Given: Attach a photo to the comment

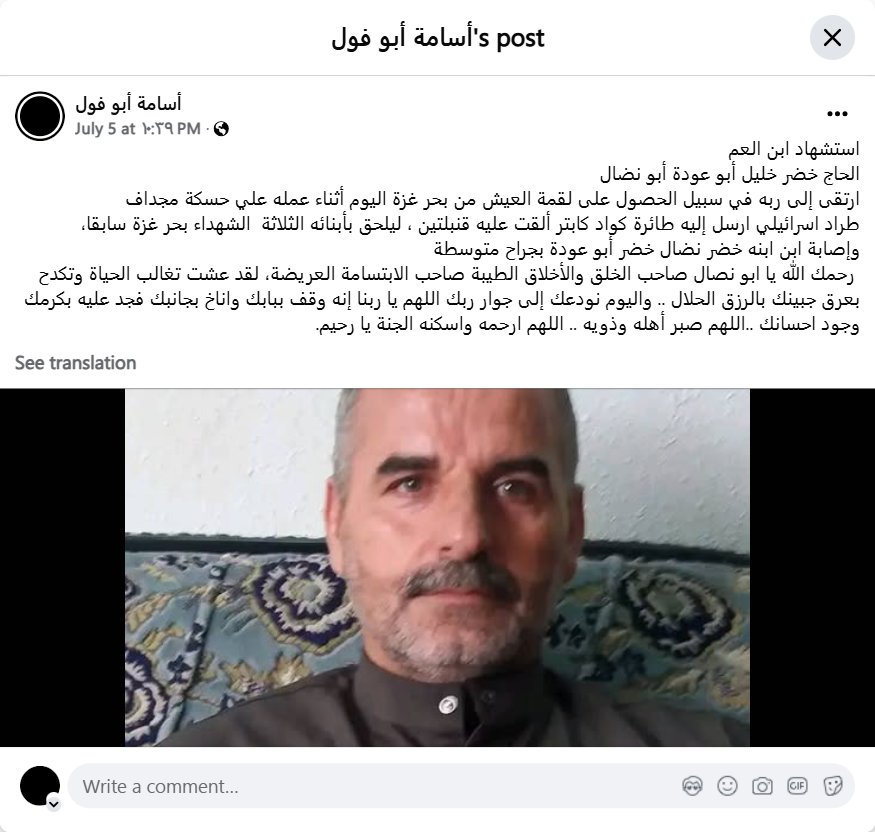Looking at the screenshot, I should [x=762, y=786].
